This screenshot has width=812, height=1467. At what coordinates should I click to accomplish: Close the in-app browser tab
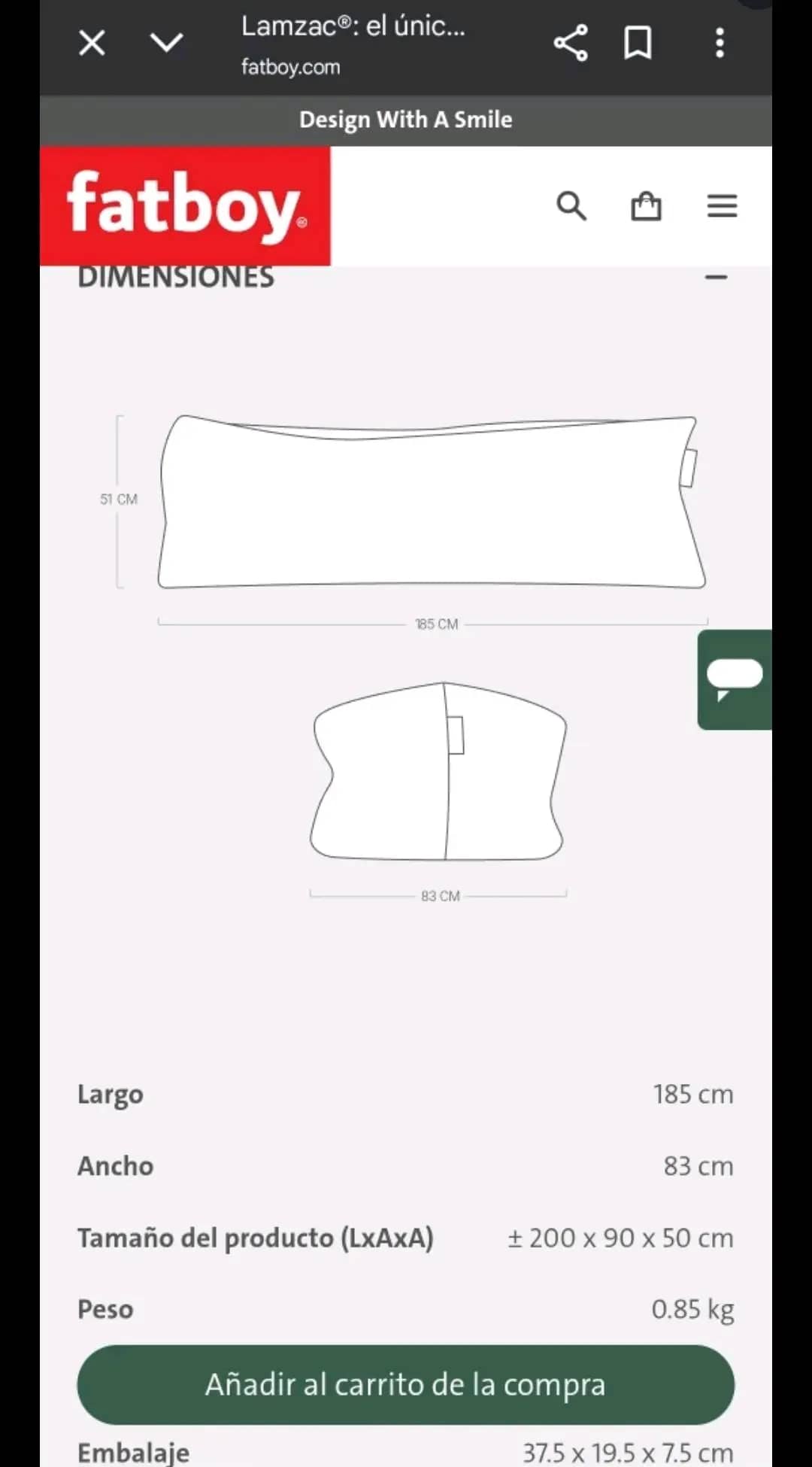click(x=92, y=43)
